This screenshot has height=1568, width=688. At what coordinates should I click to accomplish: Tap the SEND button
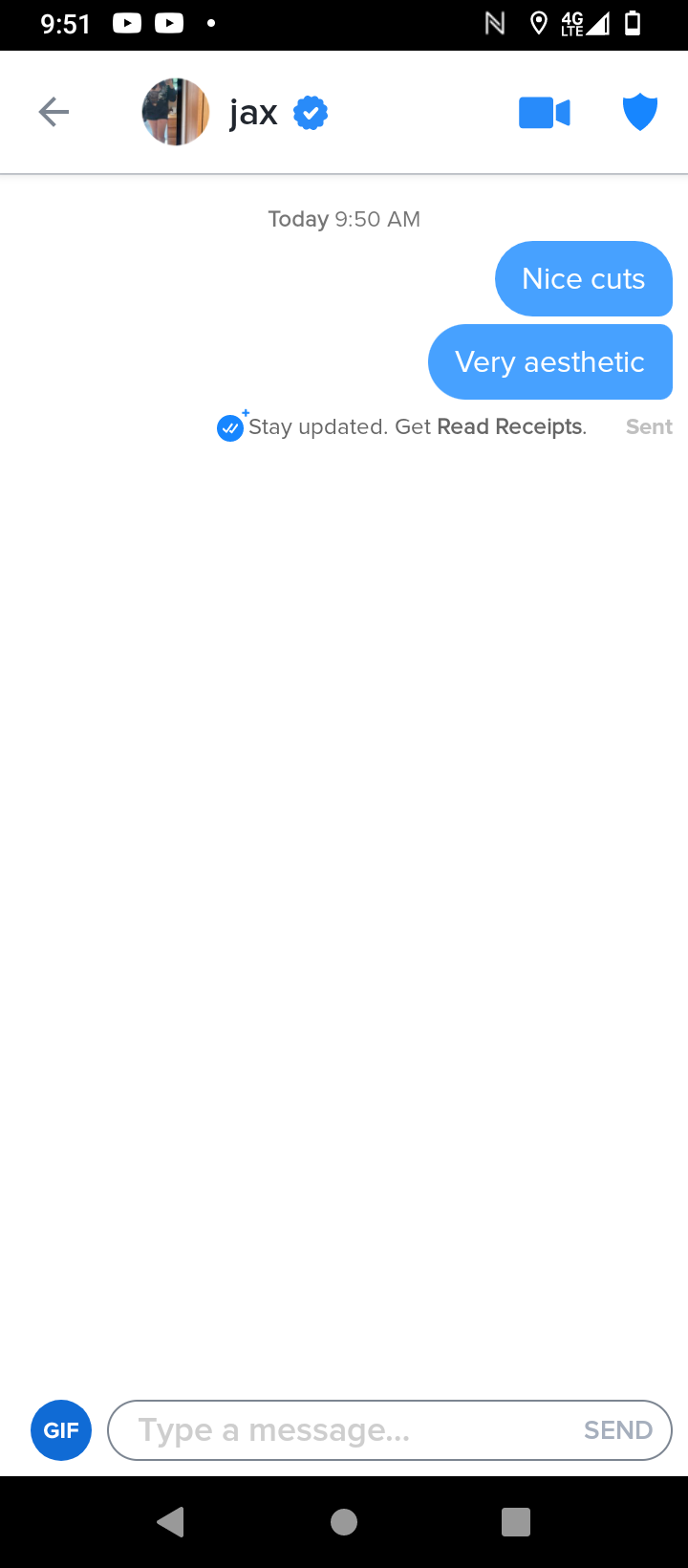(618, 1430)
